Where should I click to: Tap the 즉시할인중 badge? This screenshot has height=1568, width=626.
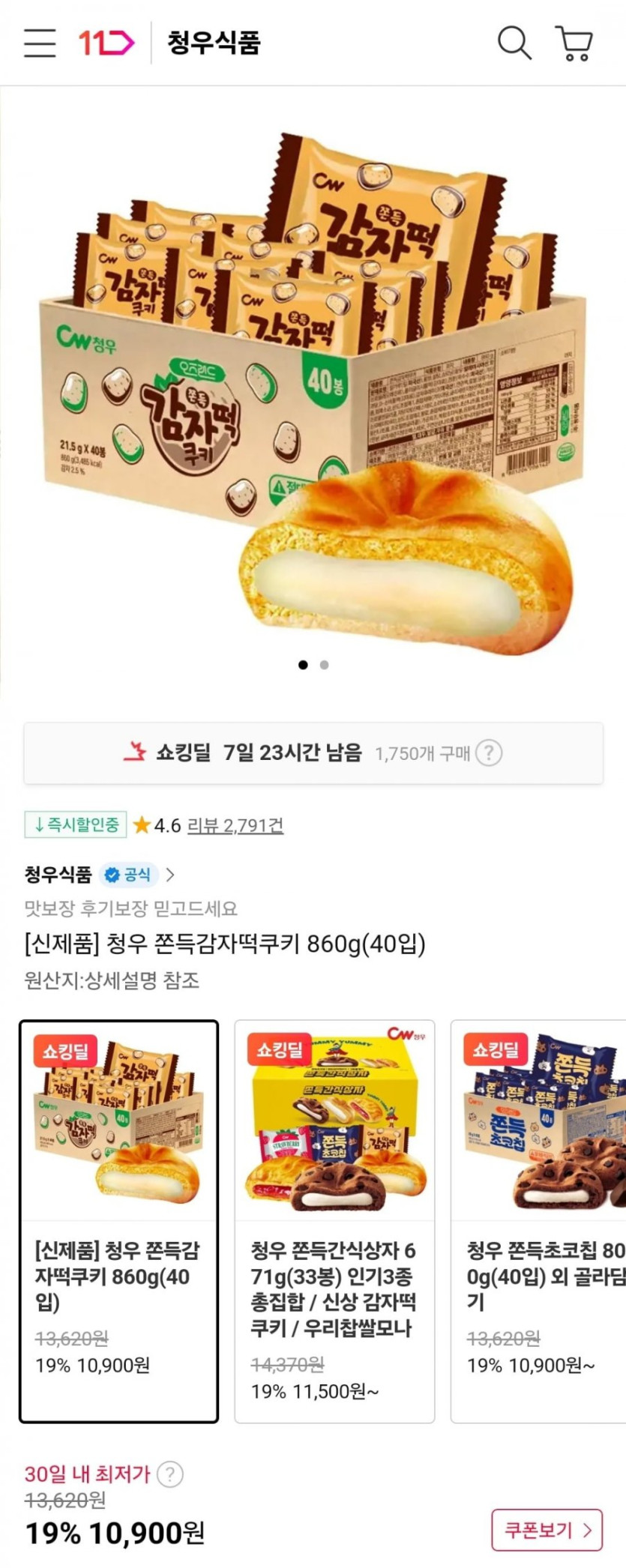pyautogui.click(x=76, y=825)
